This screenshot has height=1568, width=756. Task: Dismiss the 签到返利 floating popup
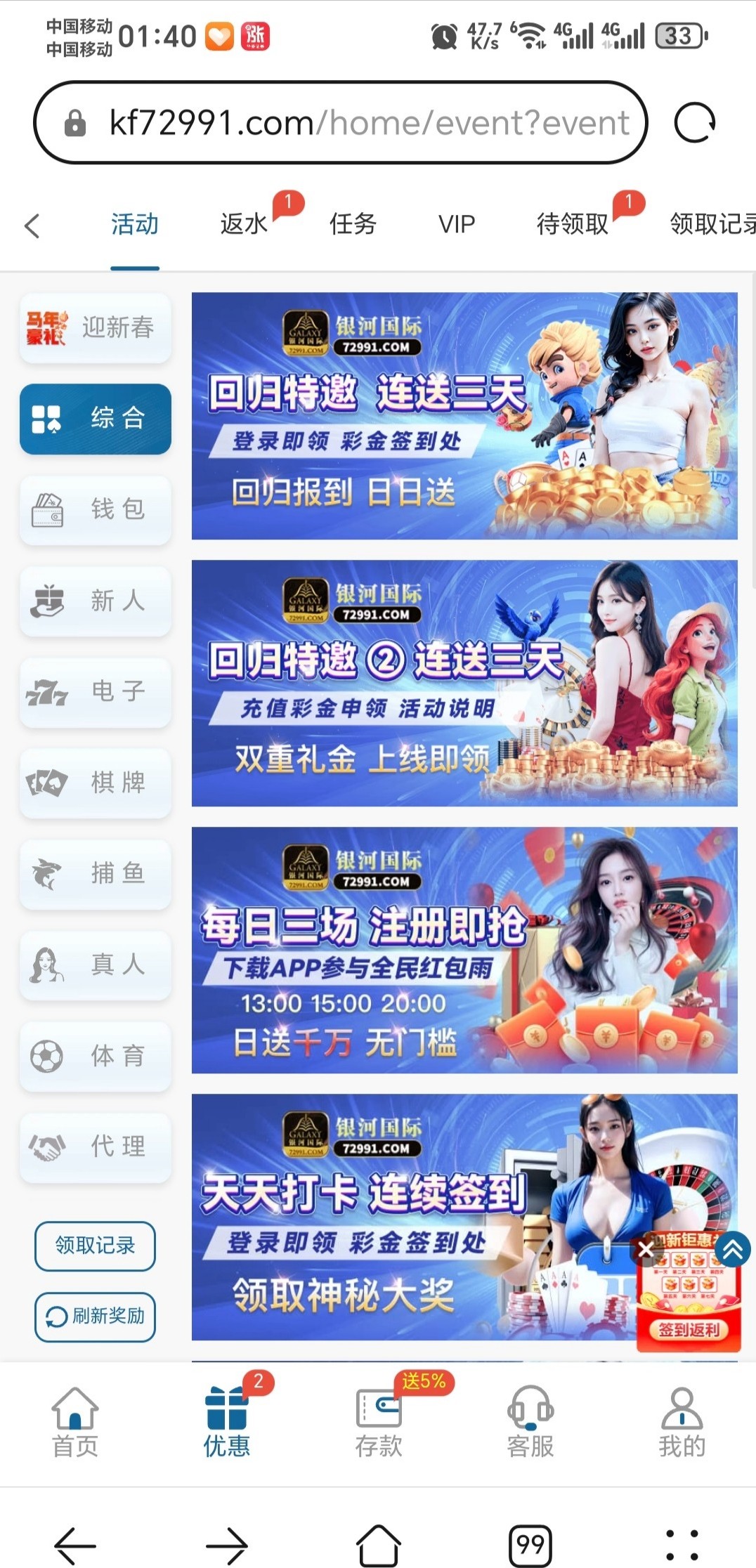pos(646,1249)
